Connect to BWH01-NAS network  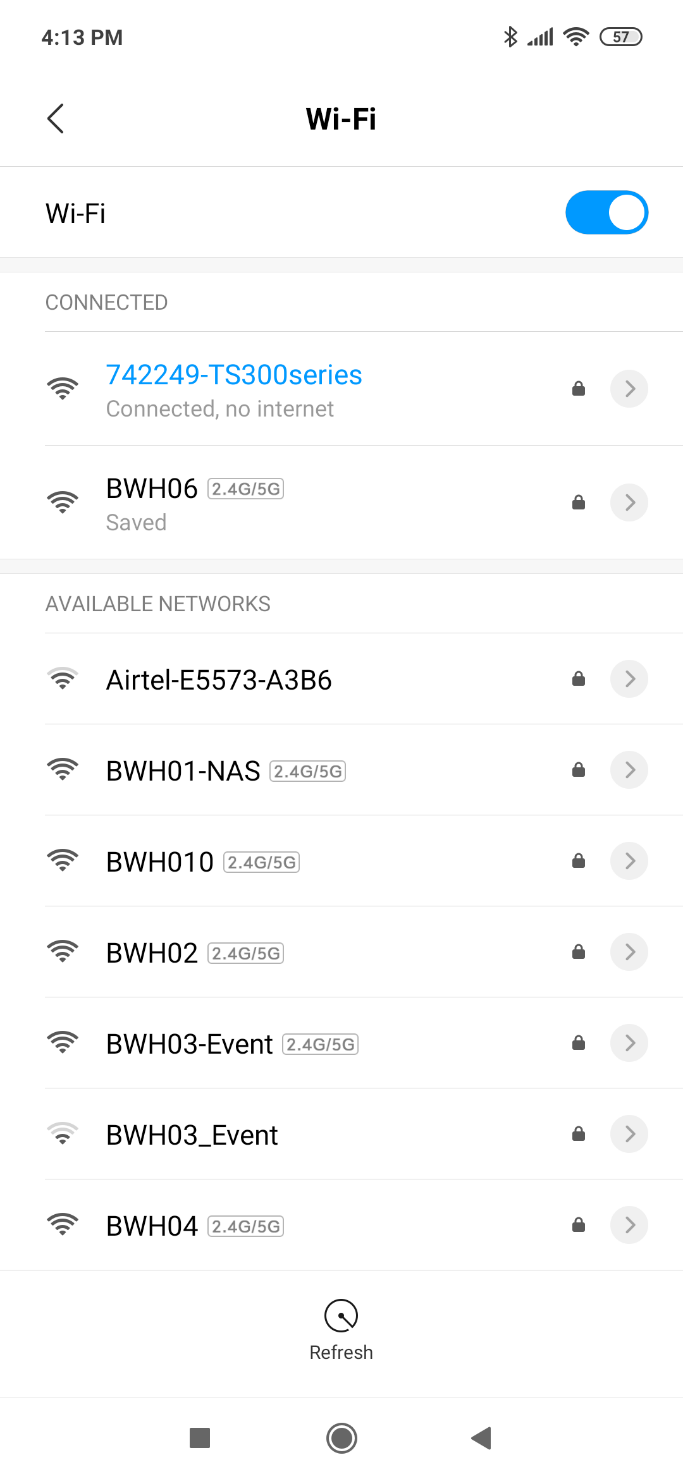pyautogui.click(x=341, y=771)
